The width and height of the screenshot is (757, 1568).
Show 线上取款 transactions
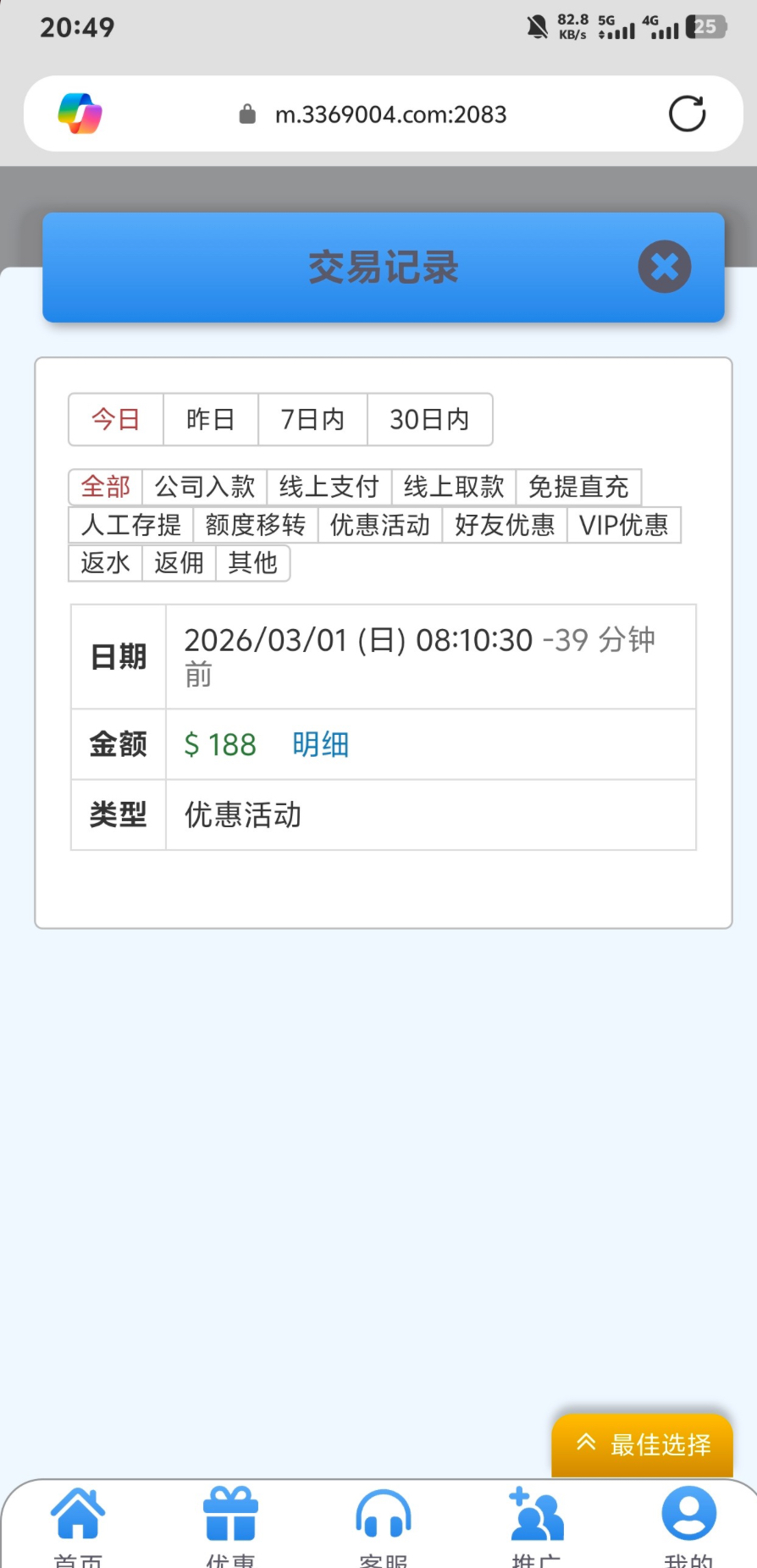[454, 487]
